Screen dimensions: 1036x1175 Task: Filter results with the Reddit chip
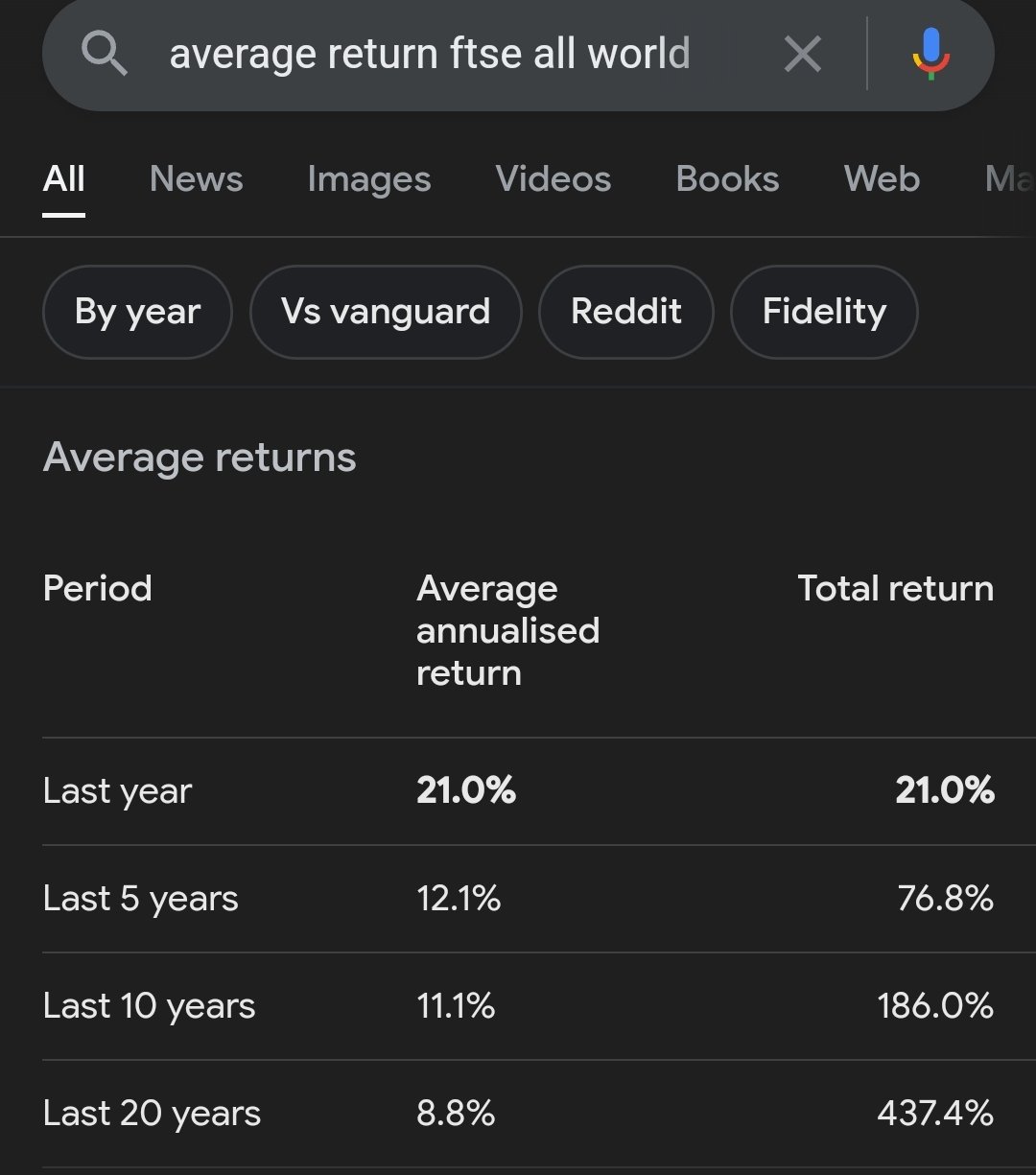click(x=625, y=312)
